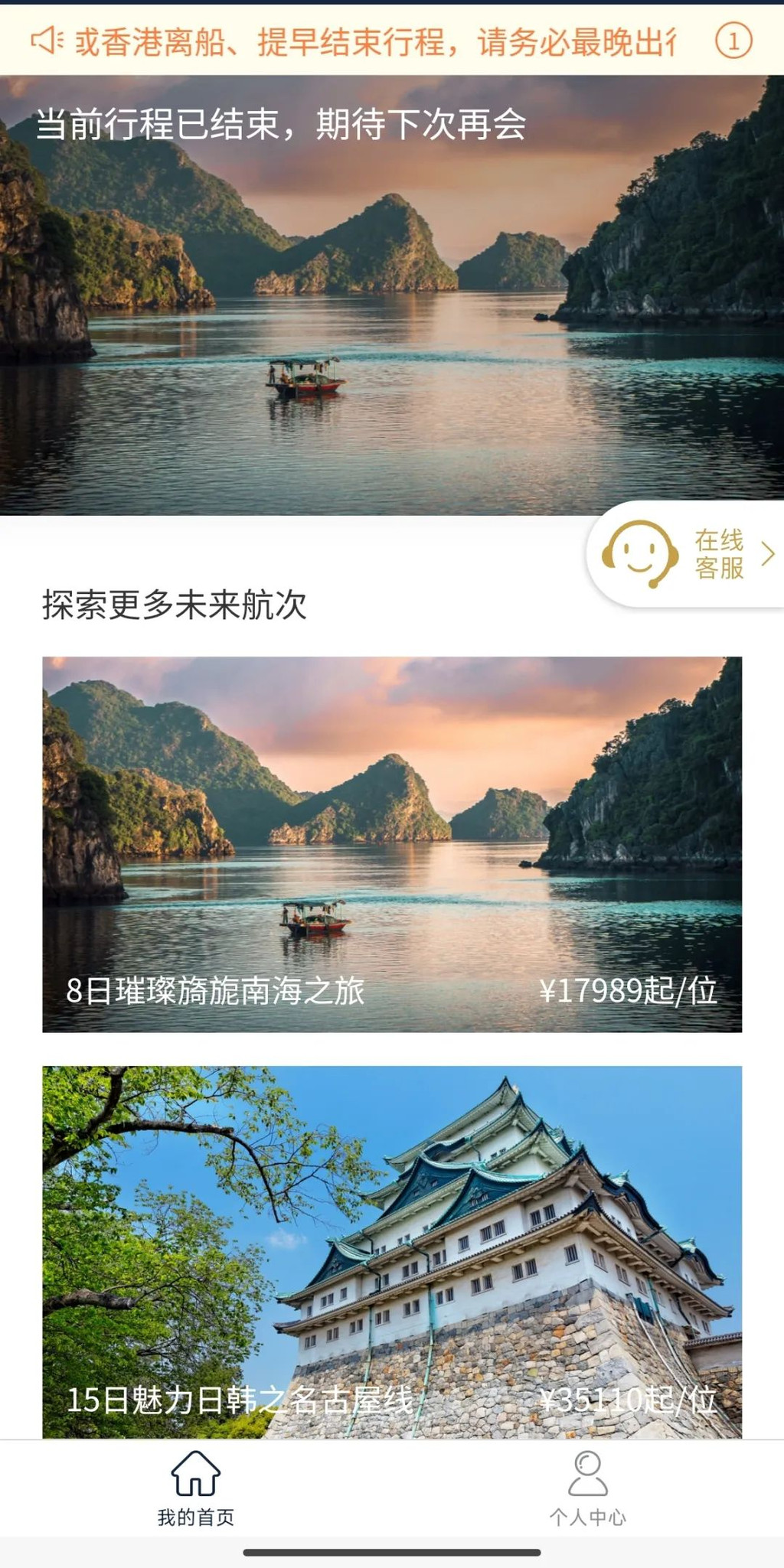The width and height of the screenshot is (784, 1568).
Task: Go to the 个人中心 tab
Action: [588, 1488]
